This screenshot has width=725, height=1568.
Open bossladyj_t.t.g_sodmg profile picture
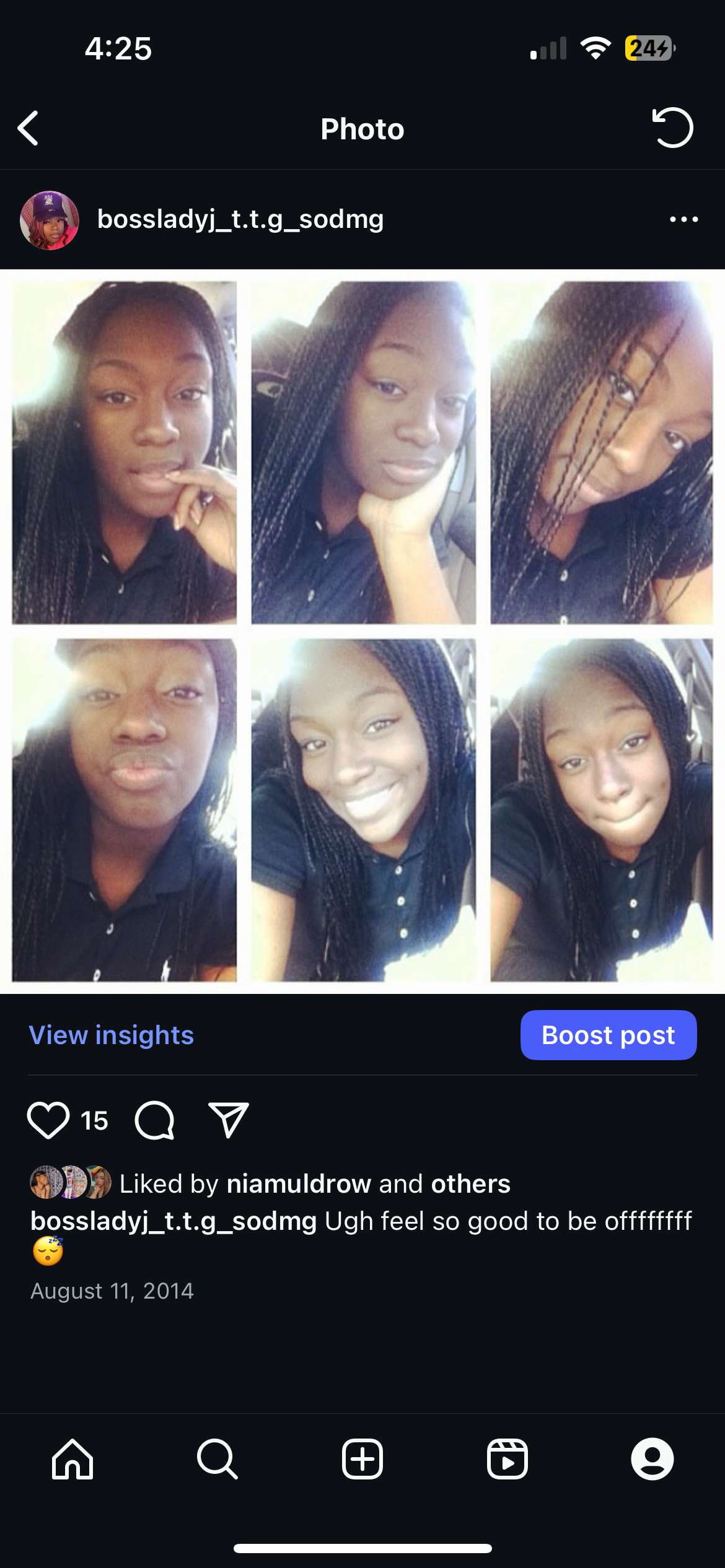pos(50,220)
